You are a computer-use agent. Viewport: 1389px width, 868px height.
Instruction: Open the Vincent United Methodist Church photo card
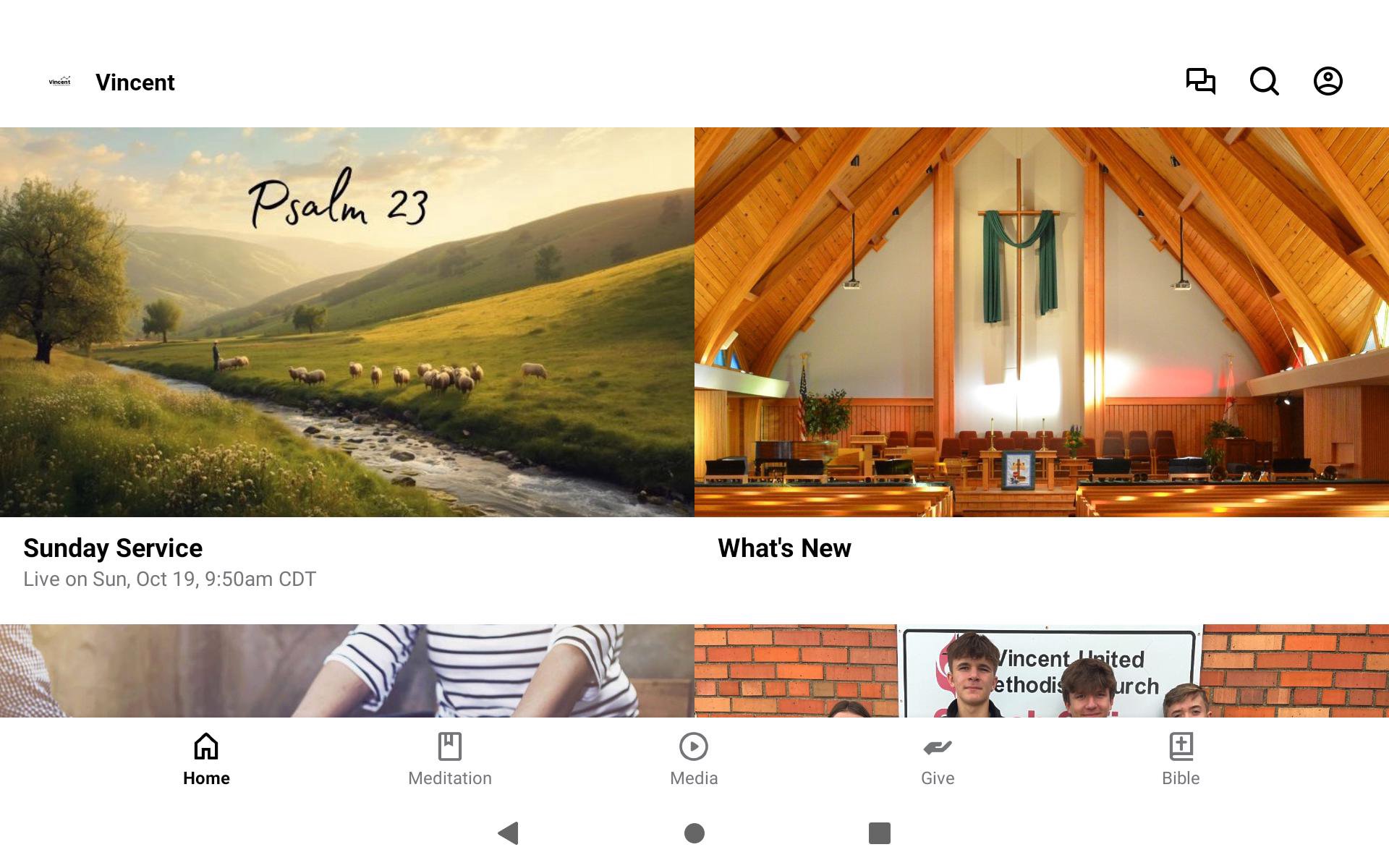1042,671
